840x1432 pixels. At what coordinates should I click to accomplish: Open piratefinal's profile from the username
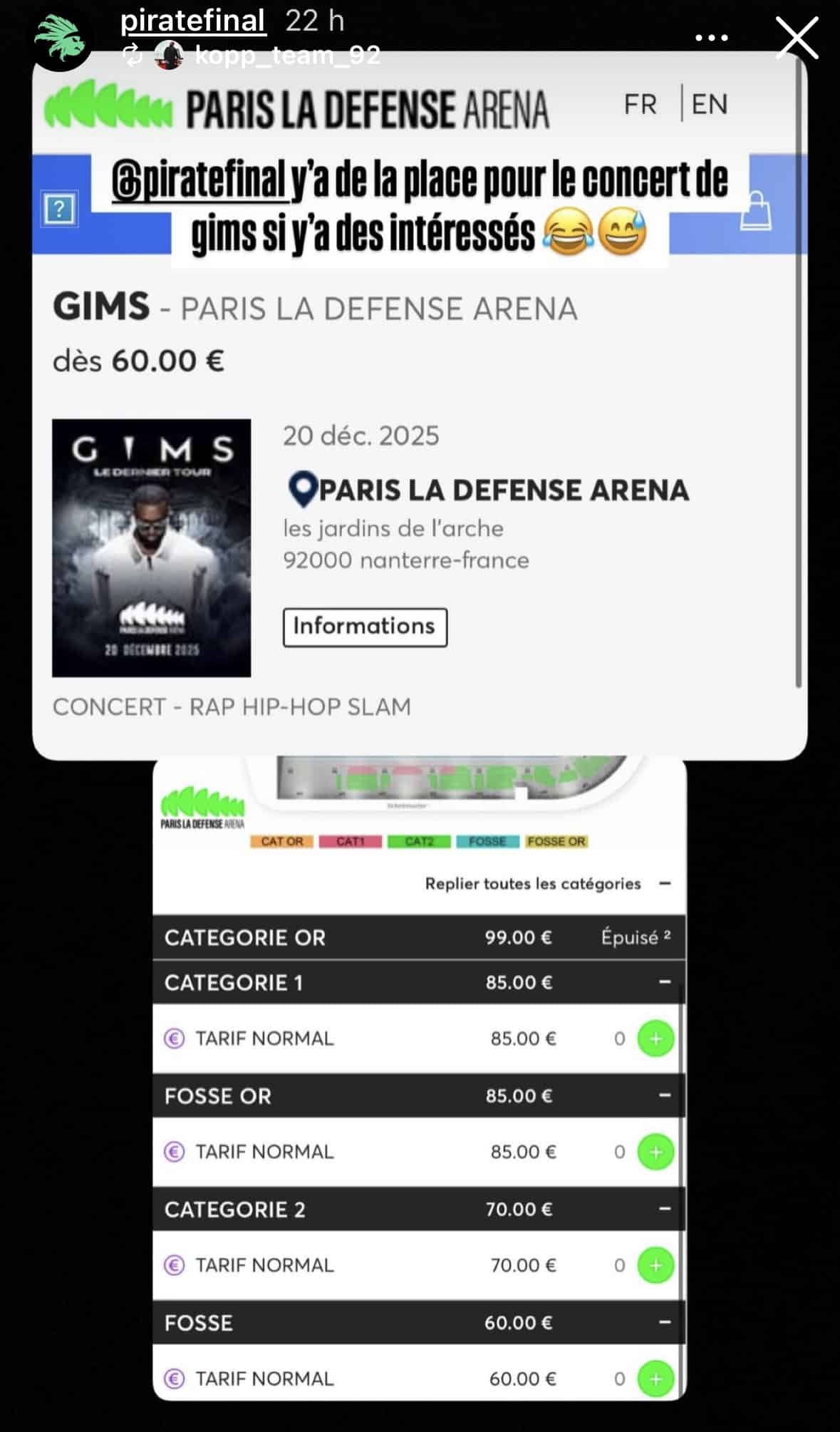tap(193, 21)
